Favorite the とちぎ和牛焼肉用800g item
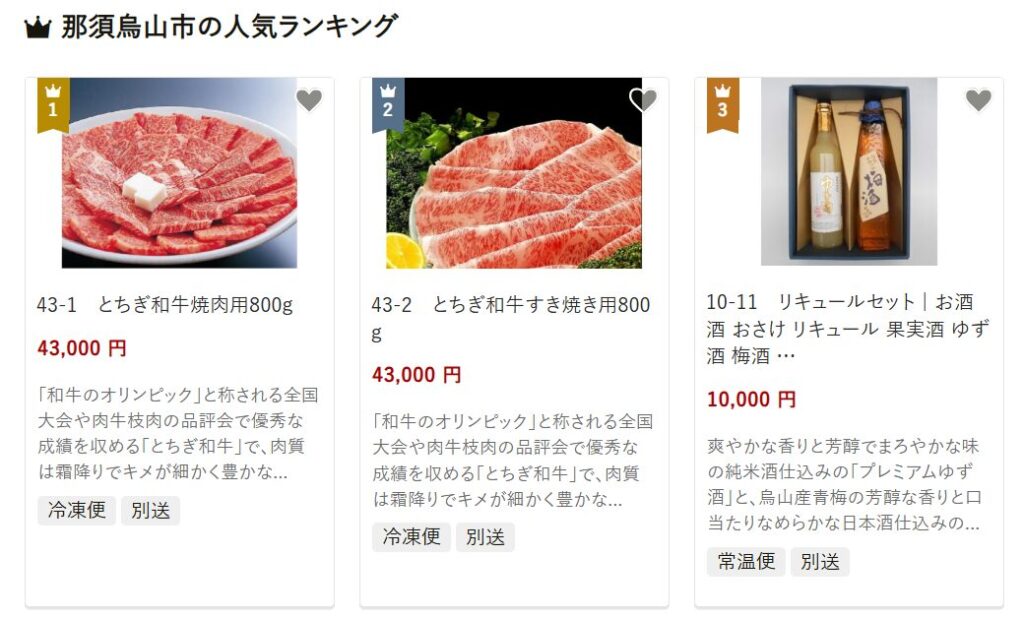The image size is (1024, 618). coord(309,100)
